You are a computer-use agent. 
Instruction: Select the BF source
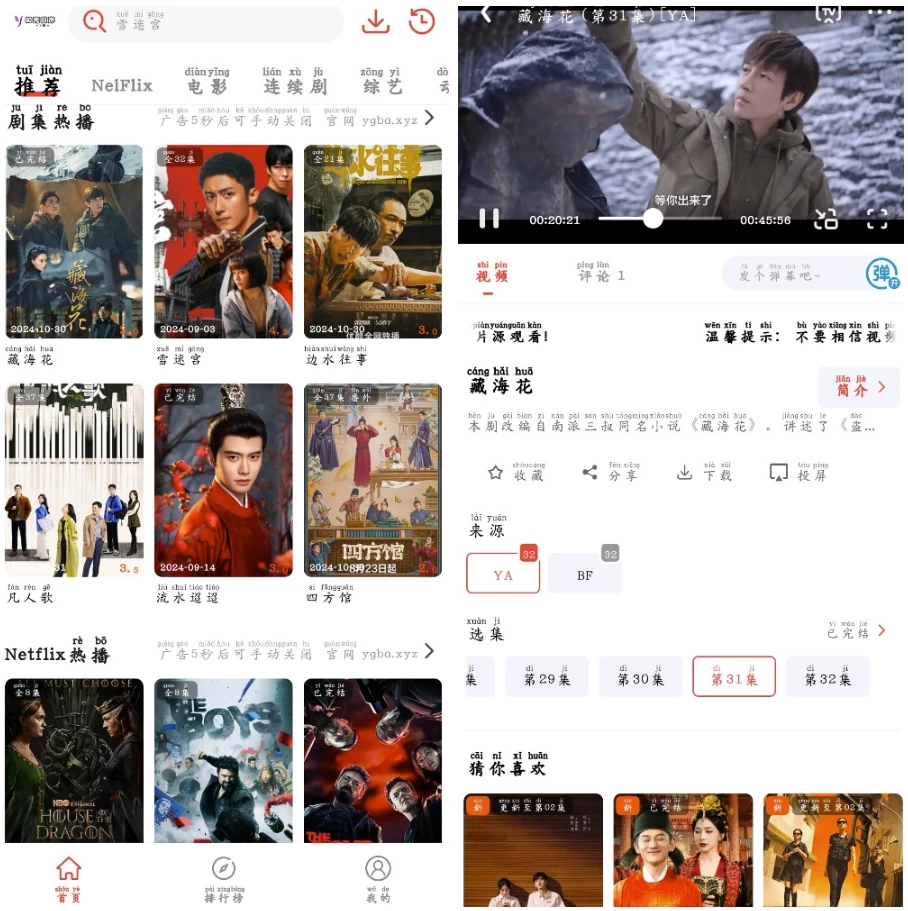click(585, 575)
